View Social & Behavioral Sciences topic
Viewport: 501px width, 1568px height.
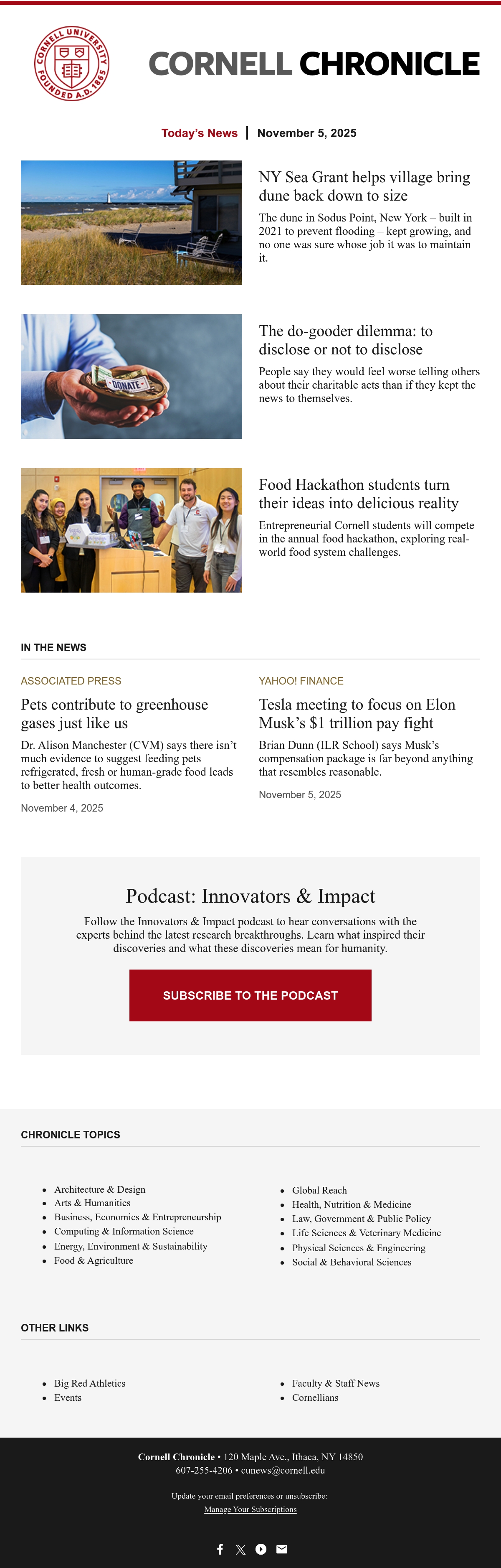(352, 1262)
